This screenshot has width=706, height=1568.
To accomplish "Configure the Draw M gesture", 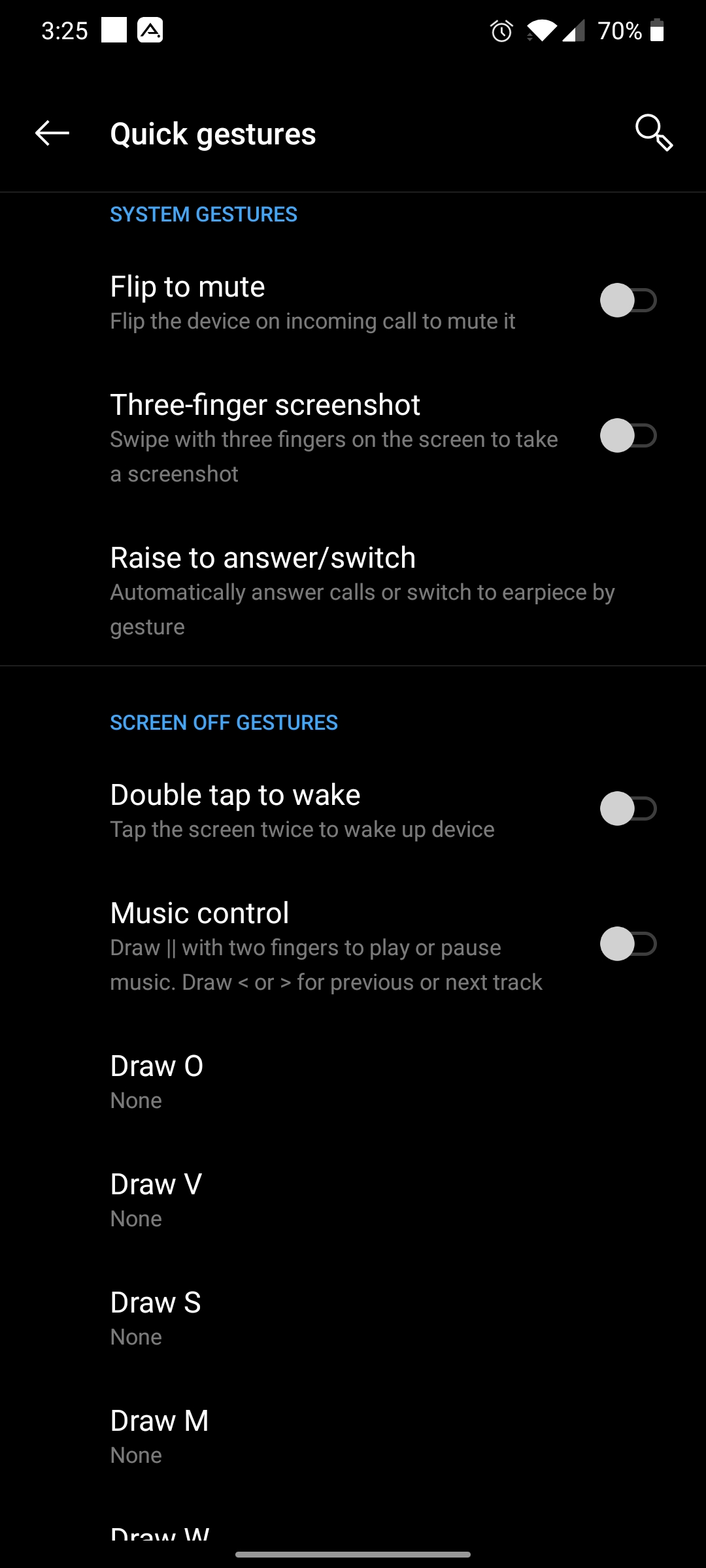I will click(353, 1437).
